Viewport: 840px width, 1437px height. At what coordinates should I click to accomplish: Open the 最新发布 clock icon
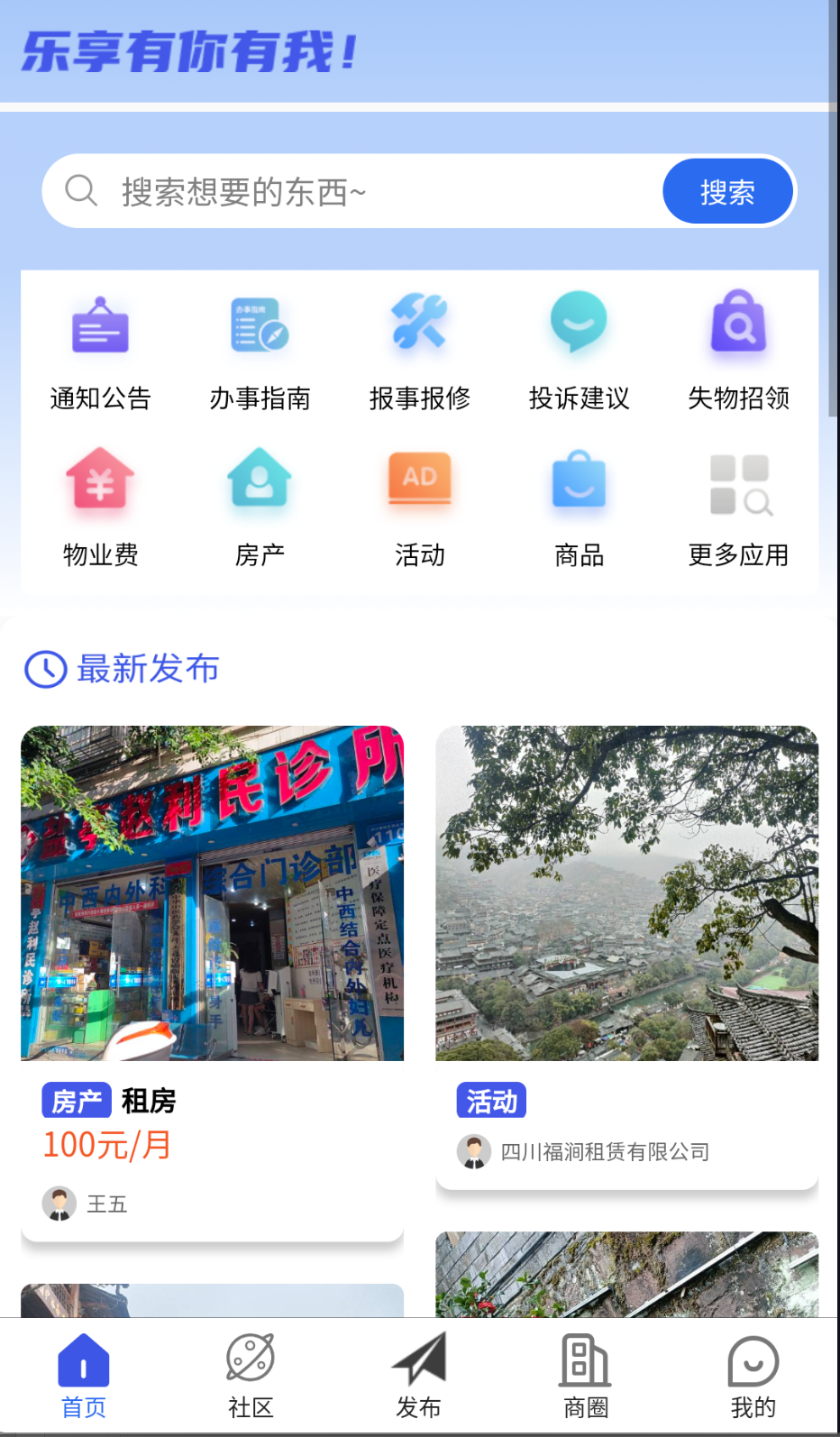(x=47, y=669)
